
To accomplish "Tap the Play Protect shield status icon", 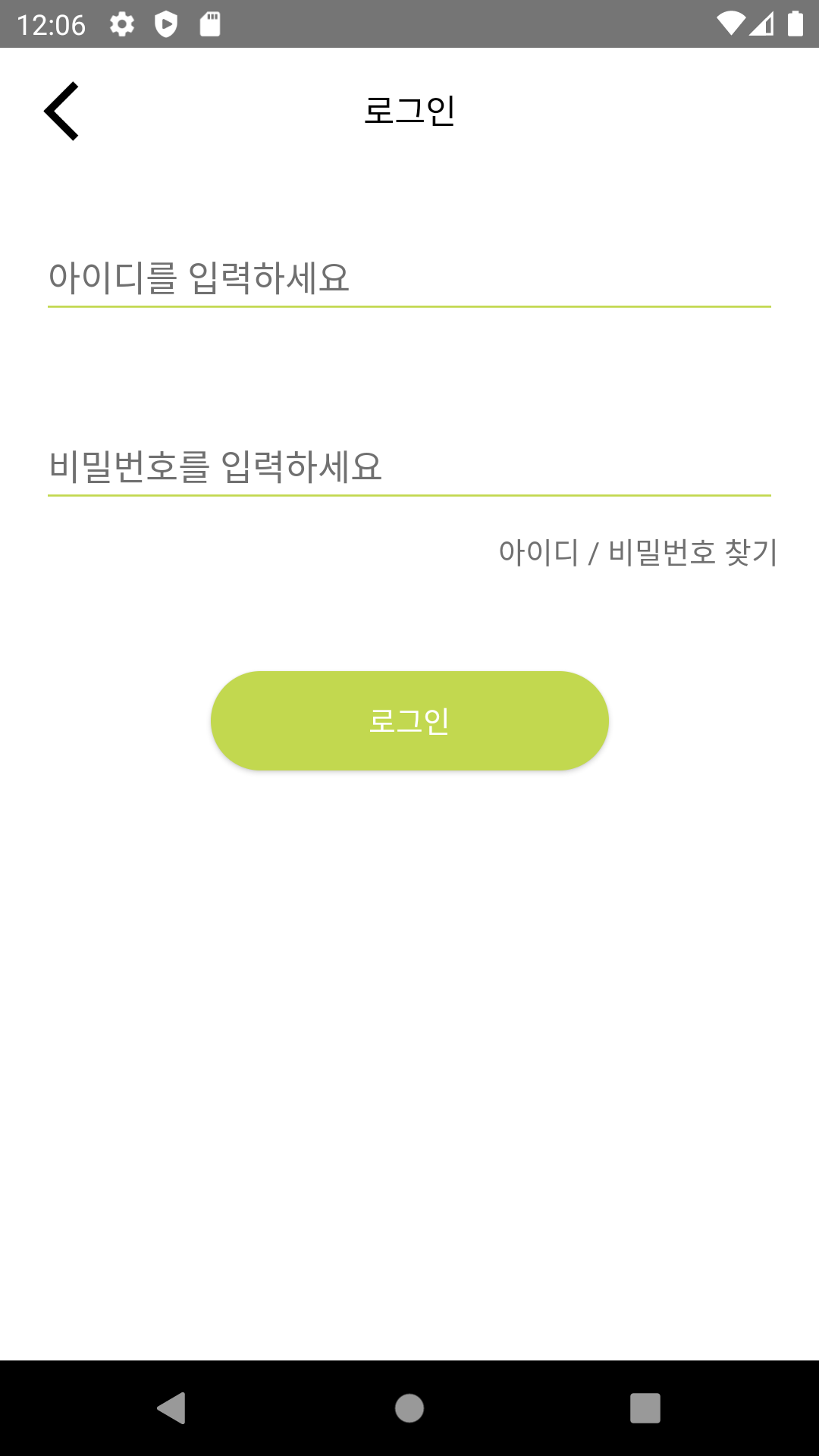I will pos(165,24).
